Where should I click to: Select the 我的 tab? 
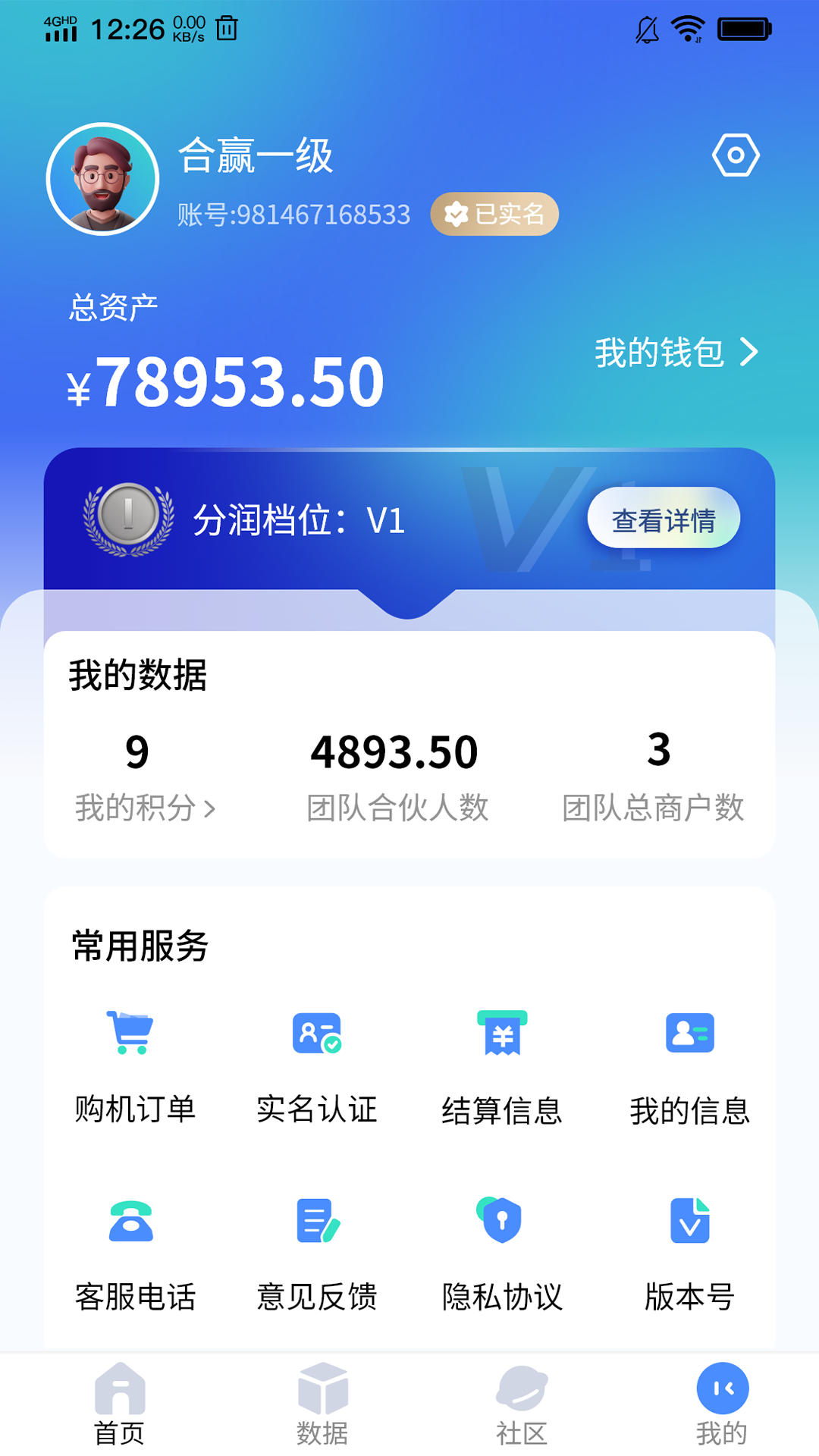click(x=722, y=1404)
